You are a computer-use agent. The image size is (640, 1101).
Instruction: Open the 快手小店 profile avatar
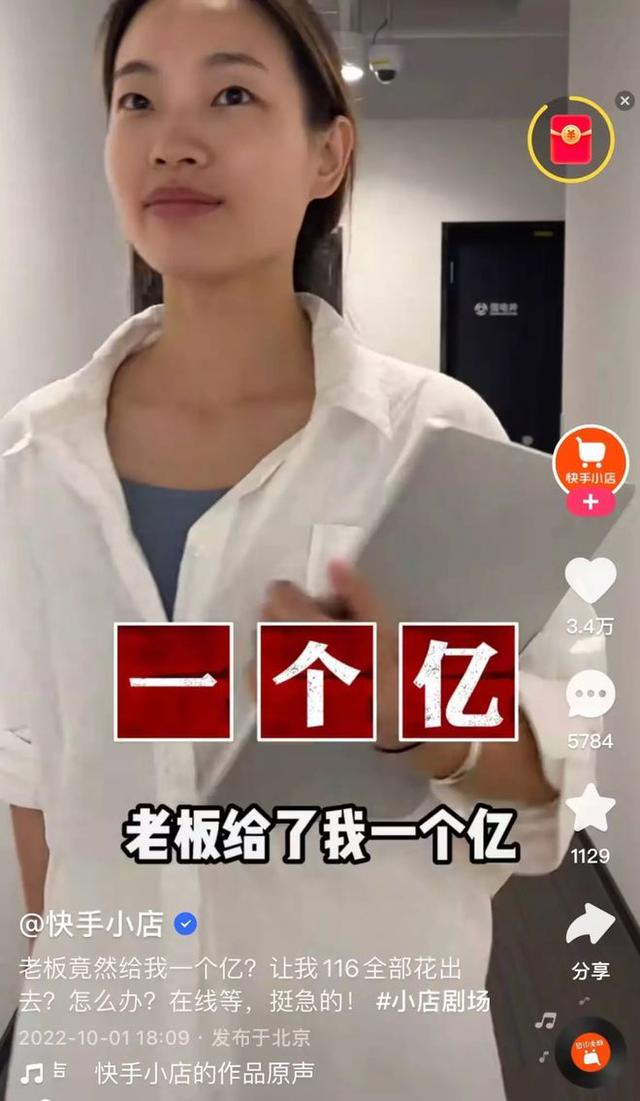coord(590,460)
